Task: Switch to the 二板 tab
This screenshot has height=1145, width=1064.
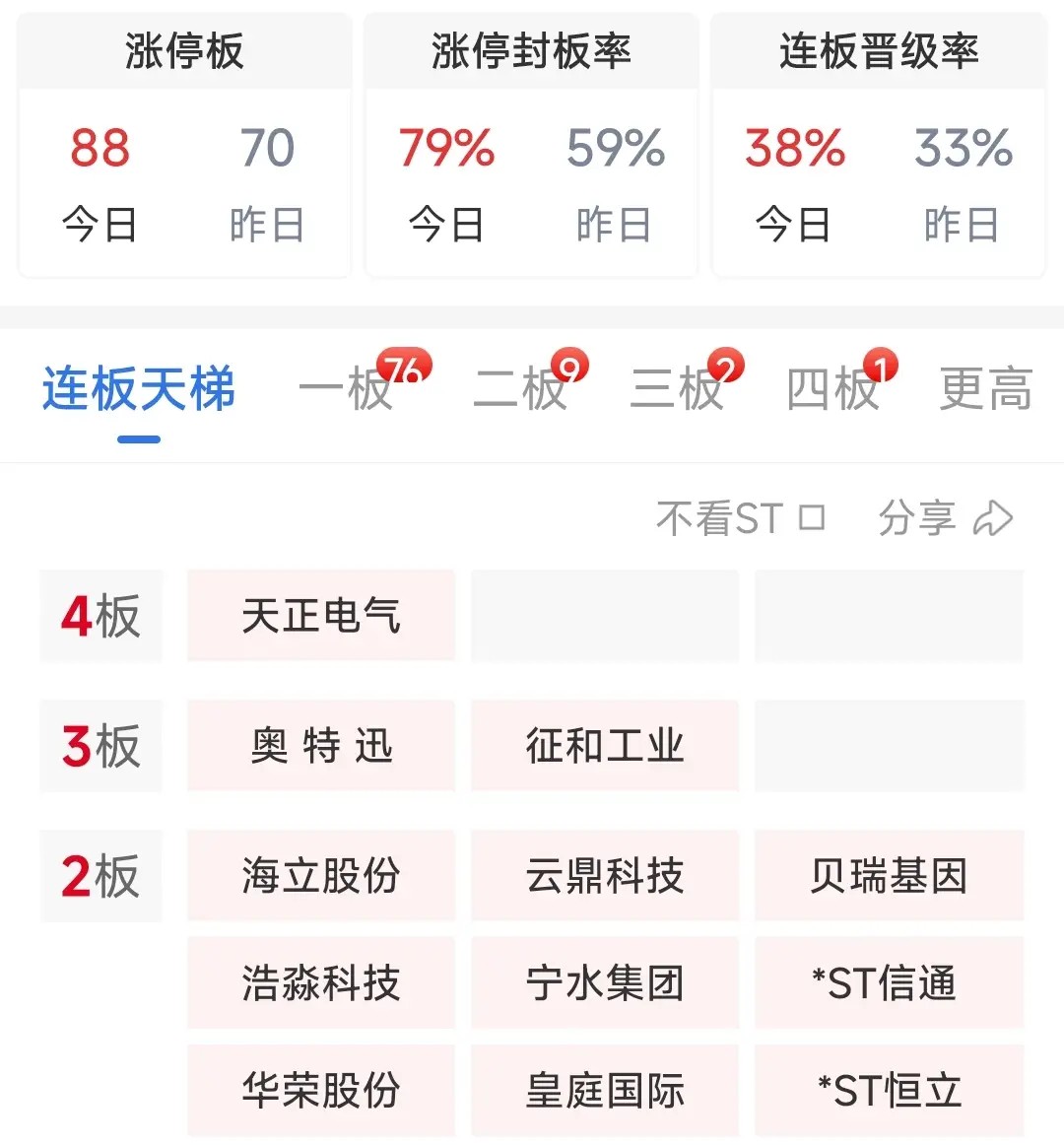Action: pos(521,388)
